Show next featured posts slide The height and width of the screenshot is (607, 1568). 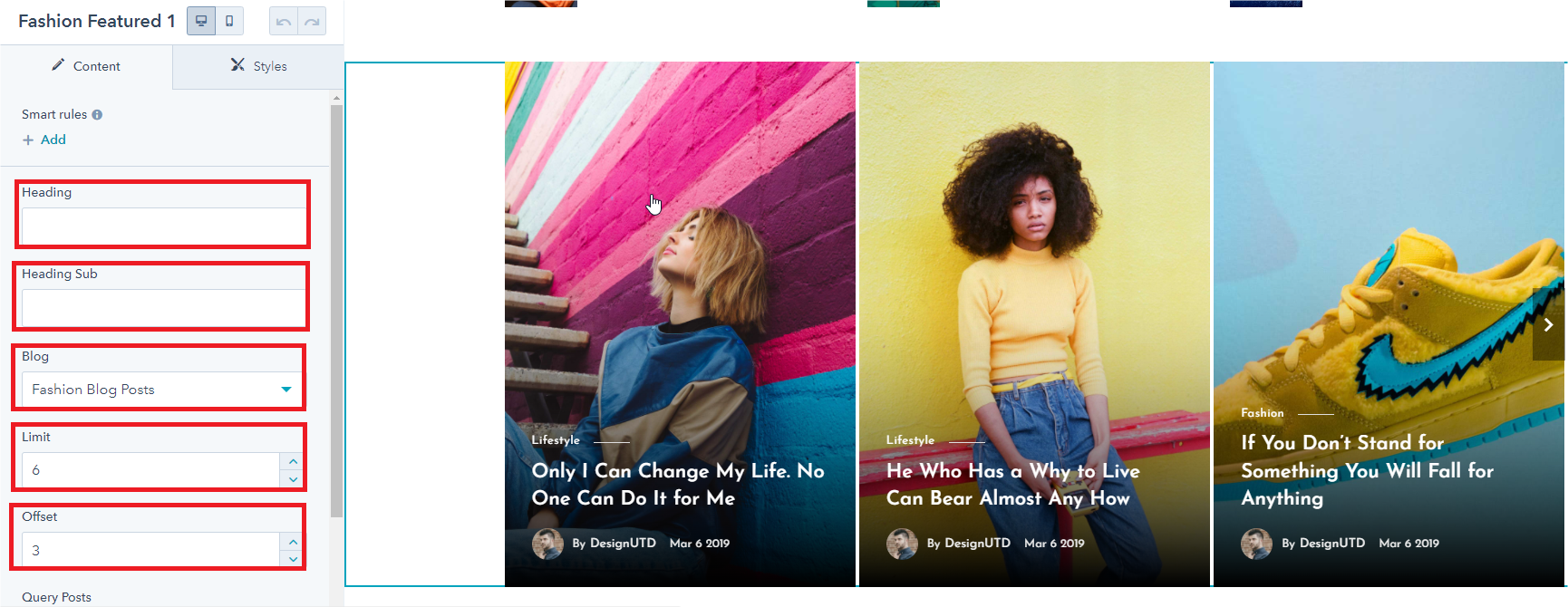click(x=1548, y=324)
